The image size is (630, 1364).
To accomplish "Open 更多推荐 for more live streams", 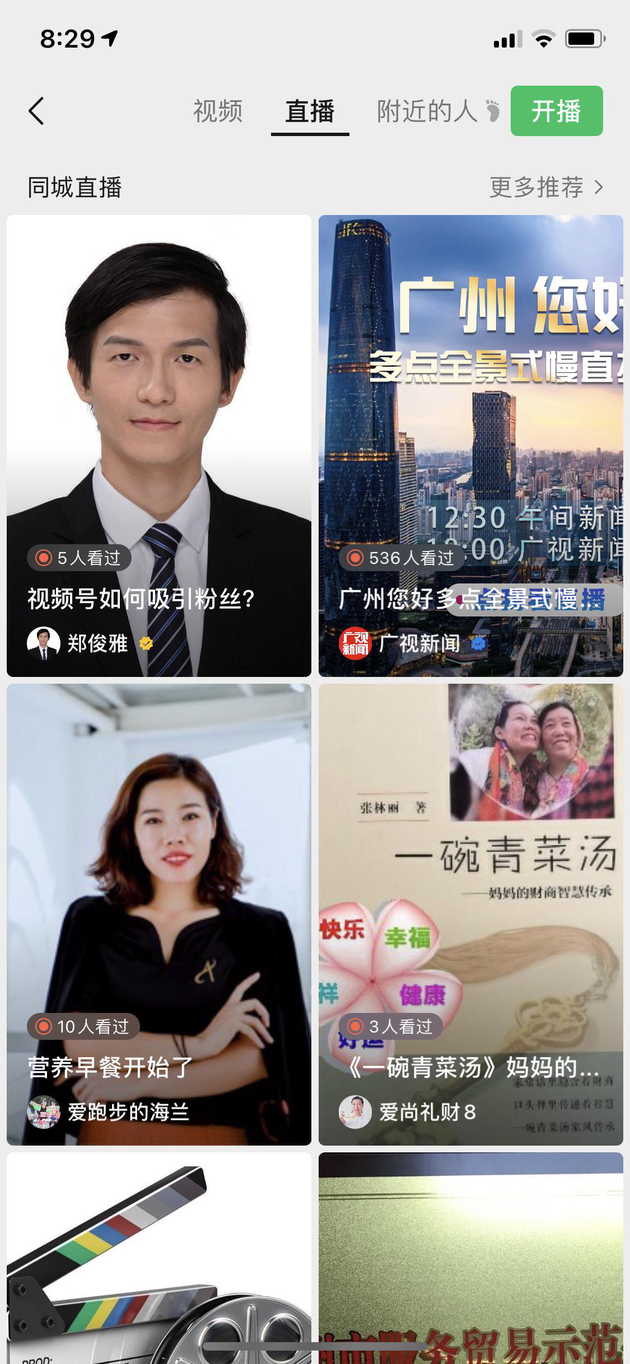I will [547, 187].
